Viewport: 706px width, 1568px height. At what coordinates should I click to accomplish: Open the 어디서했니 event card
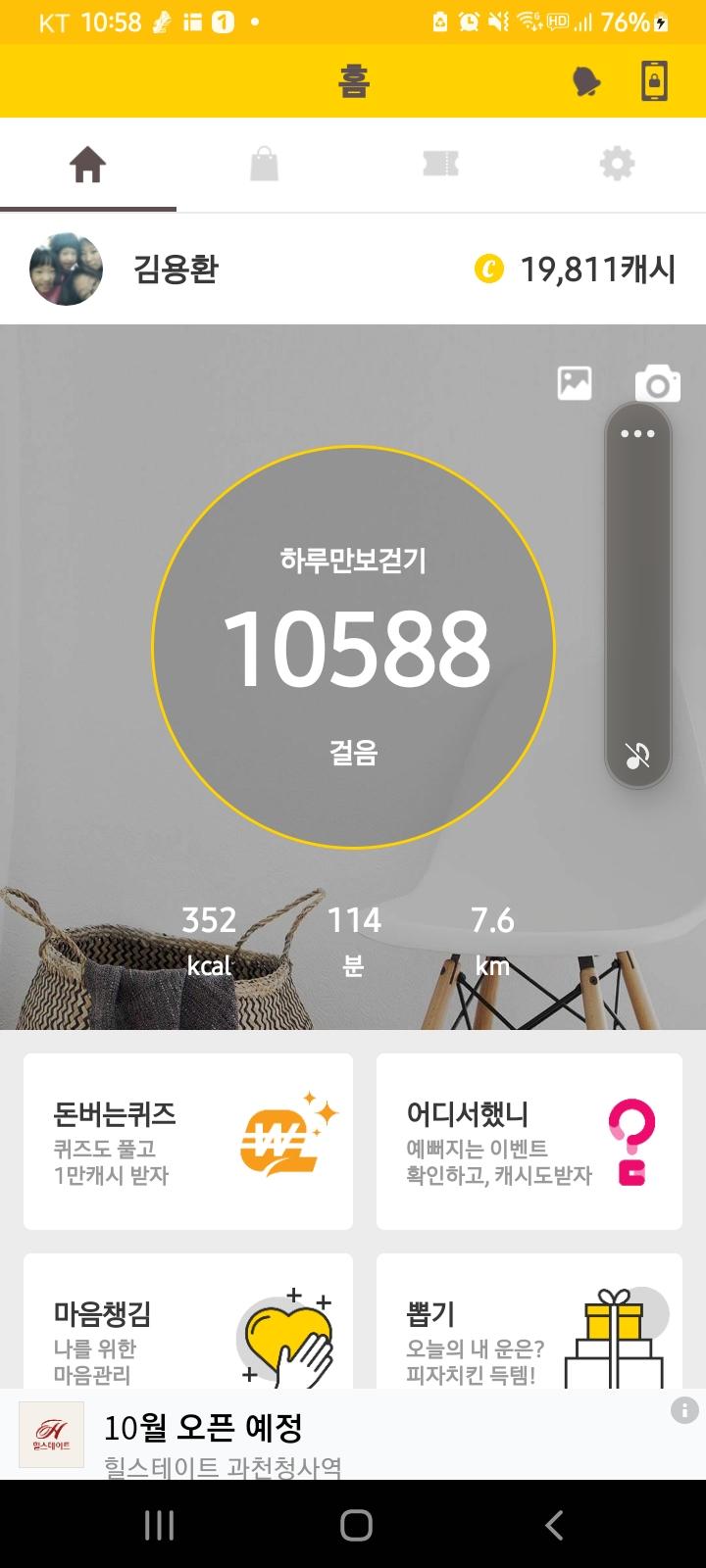529,1142
